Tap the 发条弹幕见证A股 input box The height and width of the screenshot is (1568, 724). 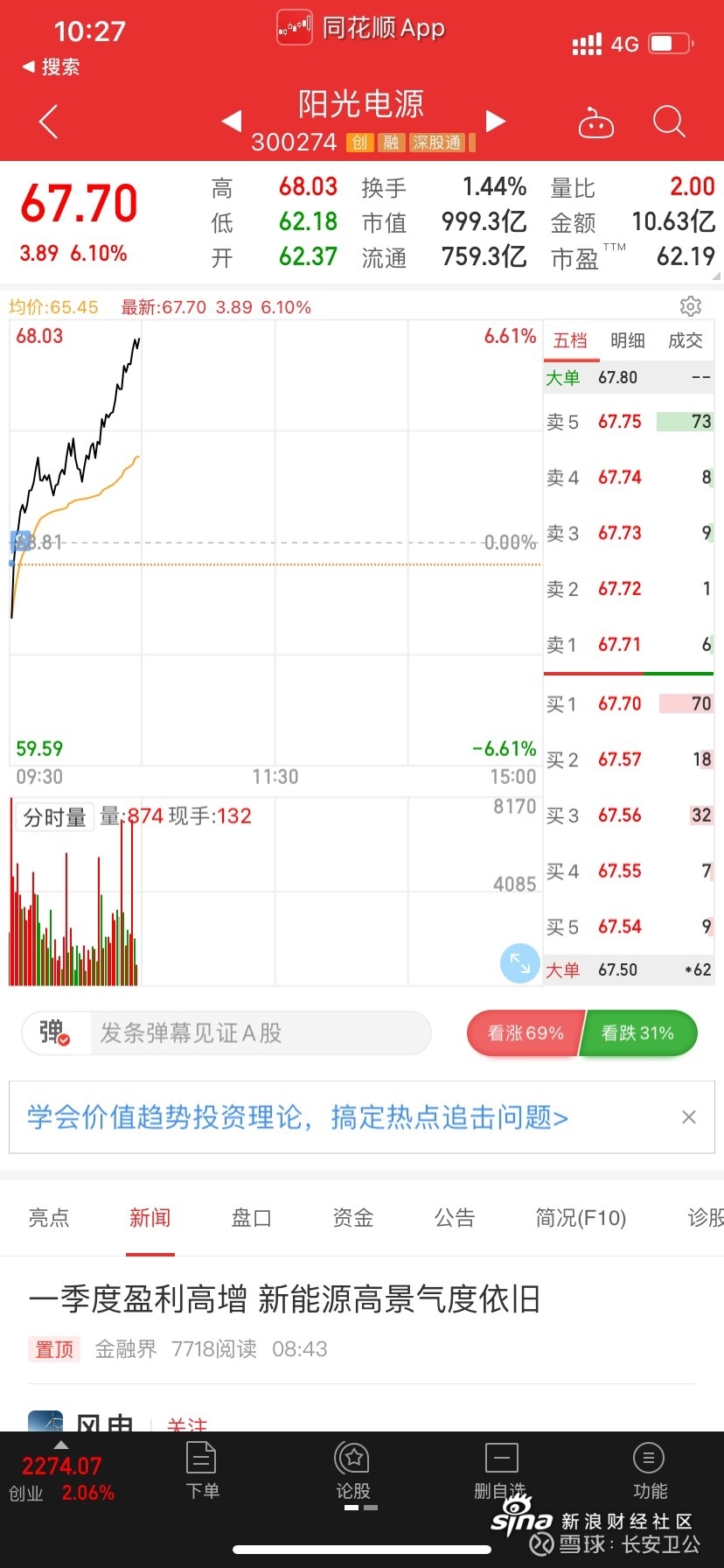coord(261,1033)
